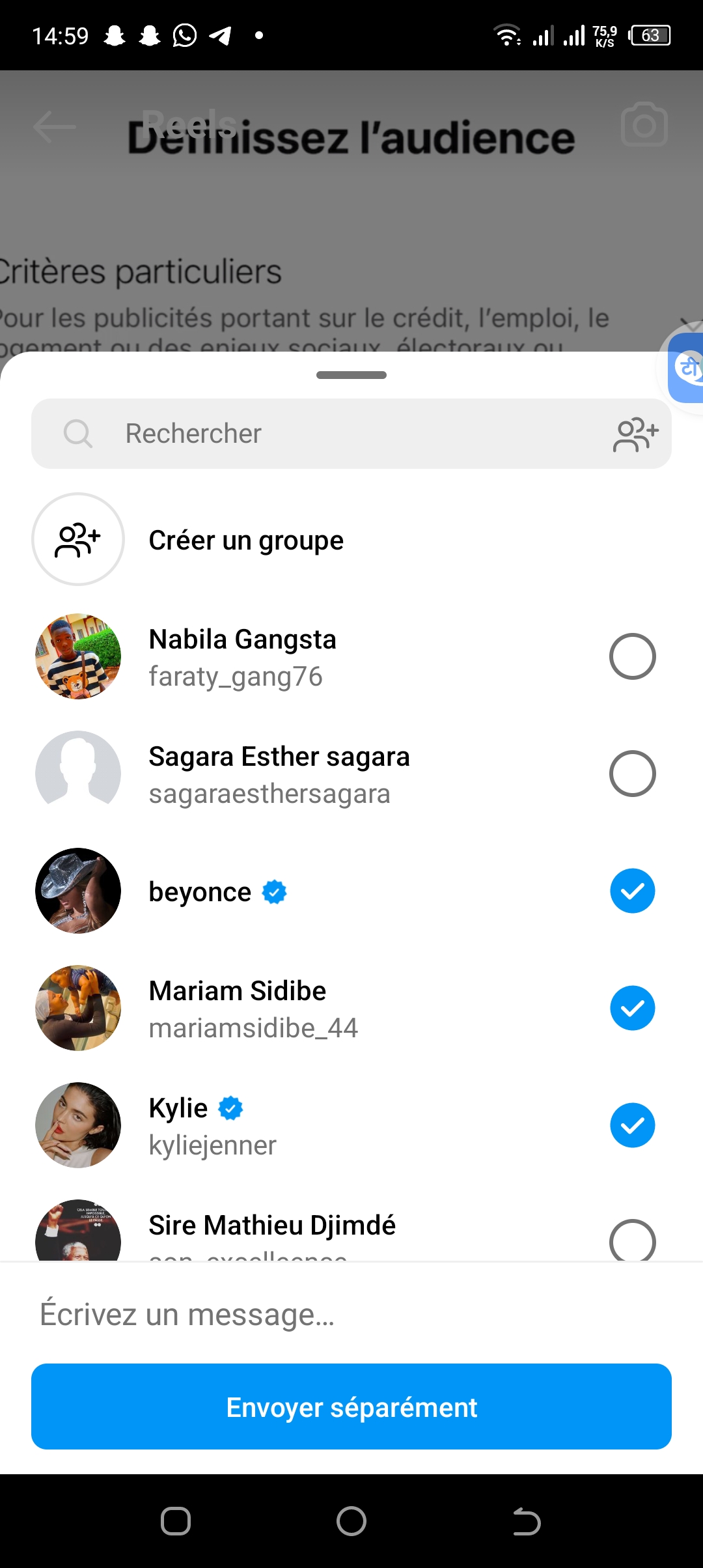Focus the Écrivez un message field
Viewport: 703px width, 1568px height.
click(x=325, y=1314)
